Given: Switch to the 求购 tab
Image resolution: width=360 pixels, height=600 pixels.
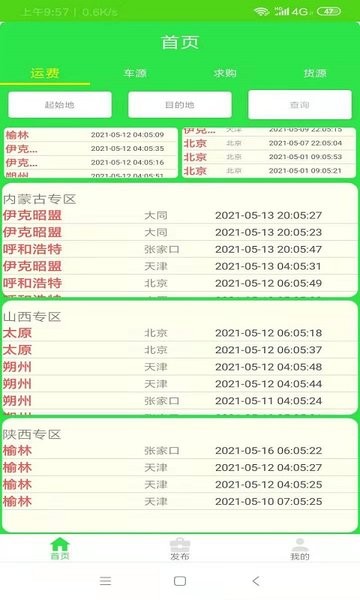Looking at the screenshot, I should 225,73.
